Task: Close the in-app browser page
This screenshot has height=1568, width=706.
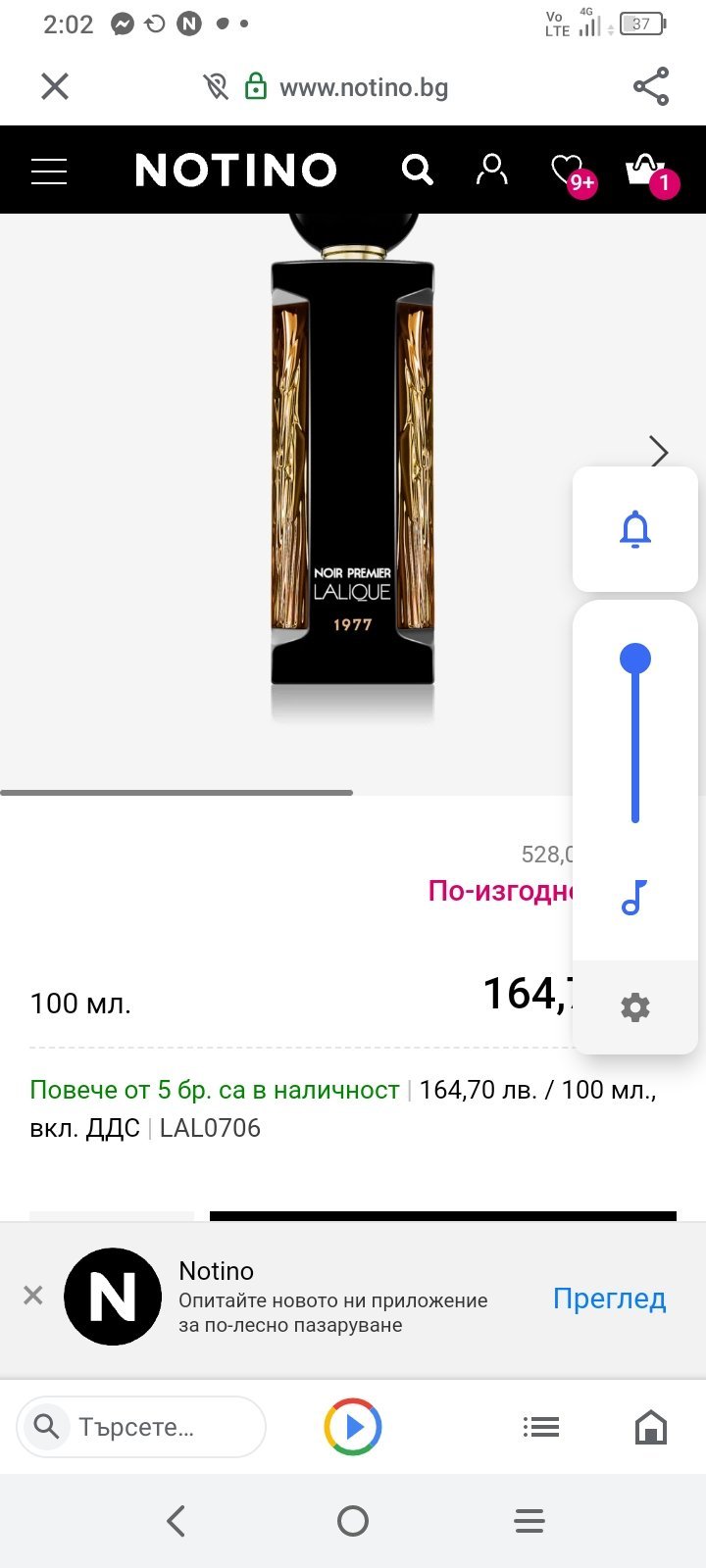Action: (x=55, y=87)
